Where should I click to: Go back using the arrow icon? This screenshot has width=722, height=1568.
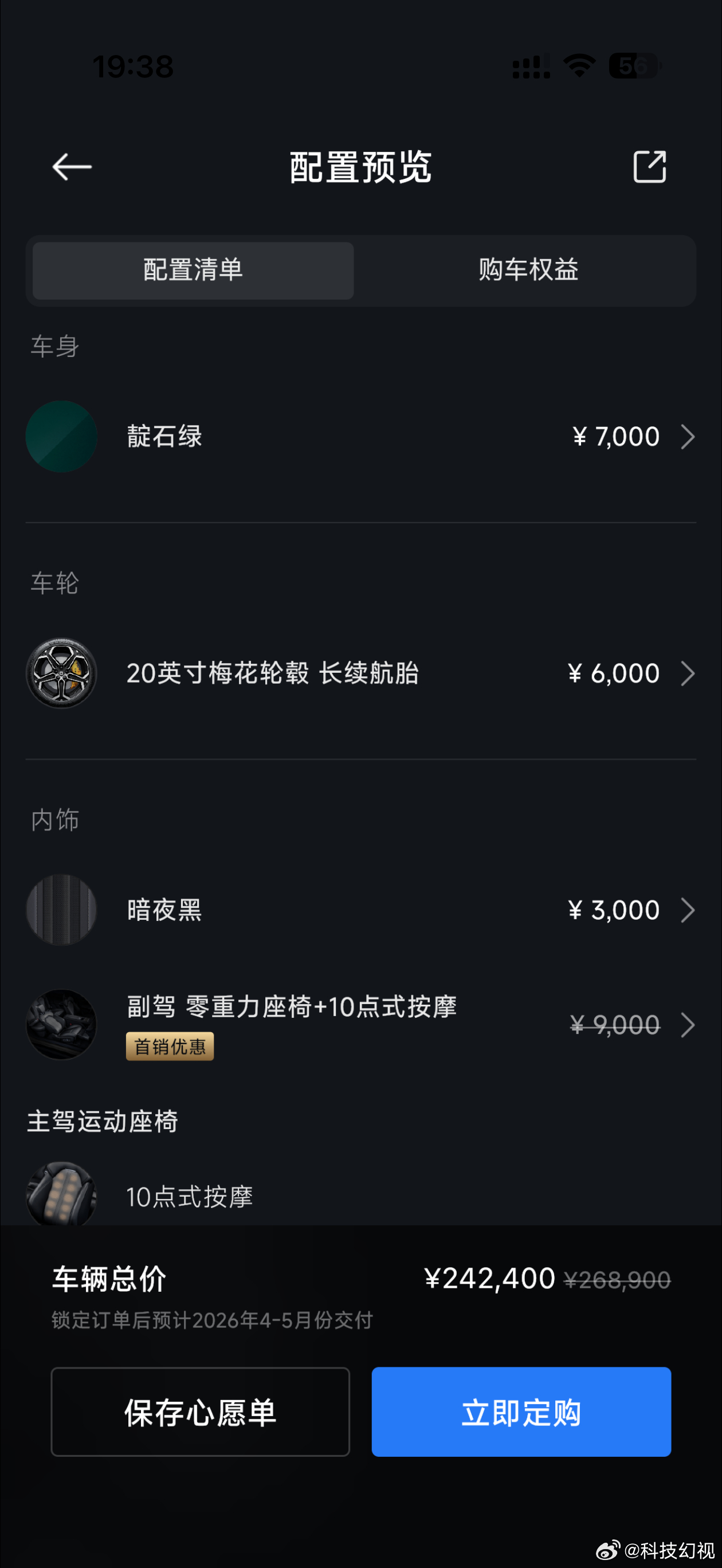tap(72, 167)
